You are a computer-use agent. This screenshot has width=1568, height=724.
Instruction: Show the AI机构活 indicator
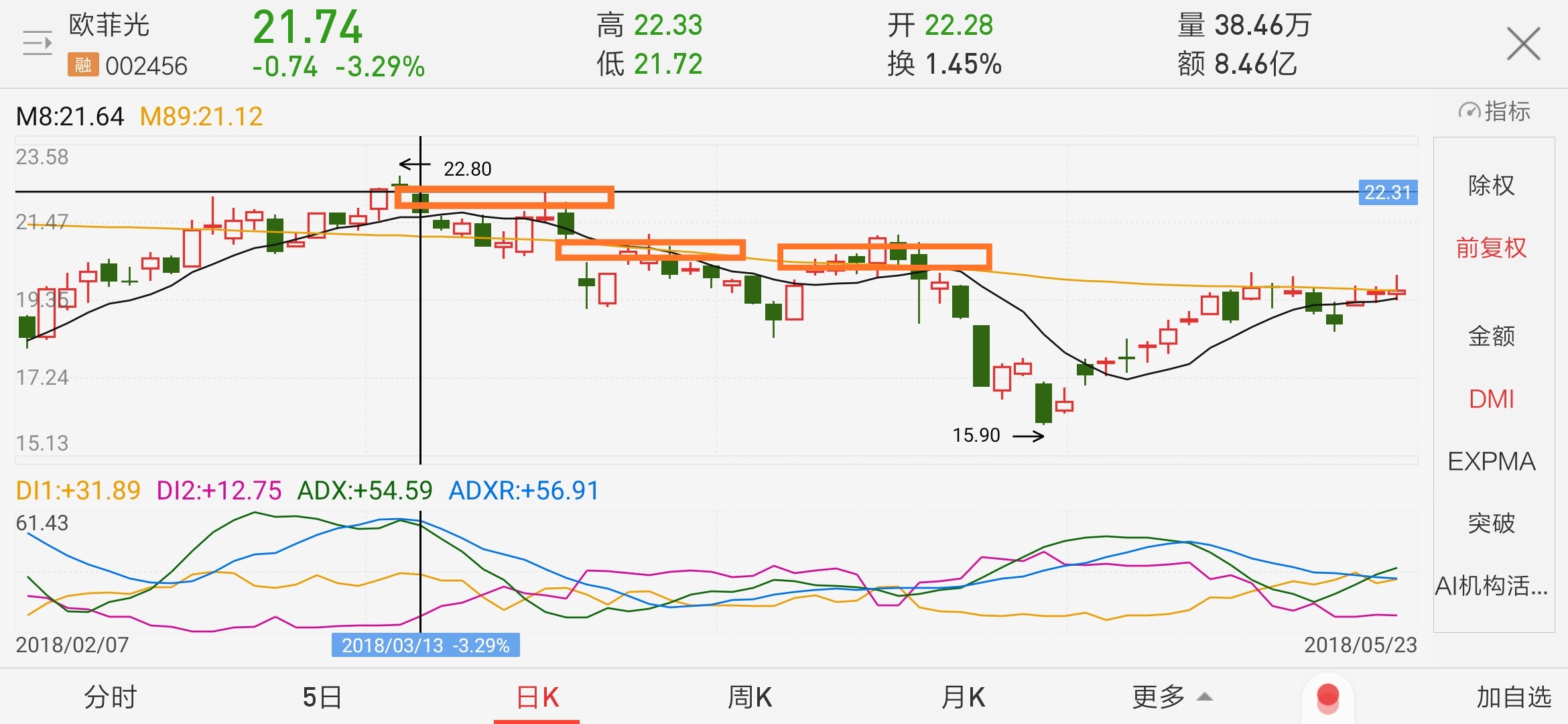[x=1492, y=586]
